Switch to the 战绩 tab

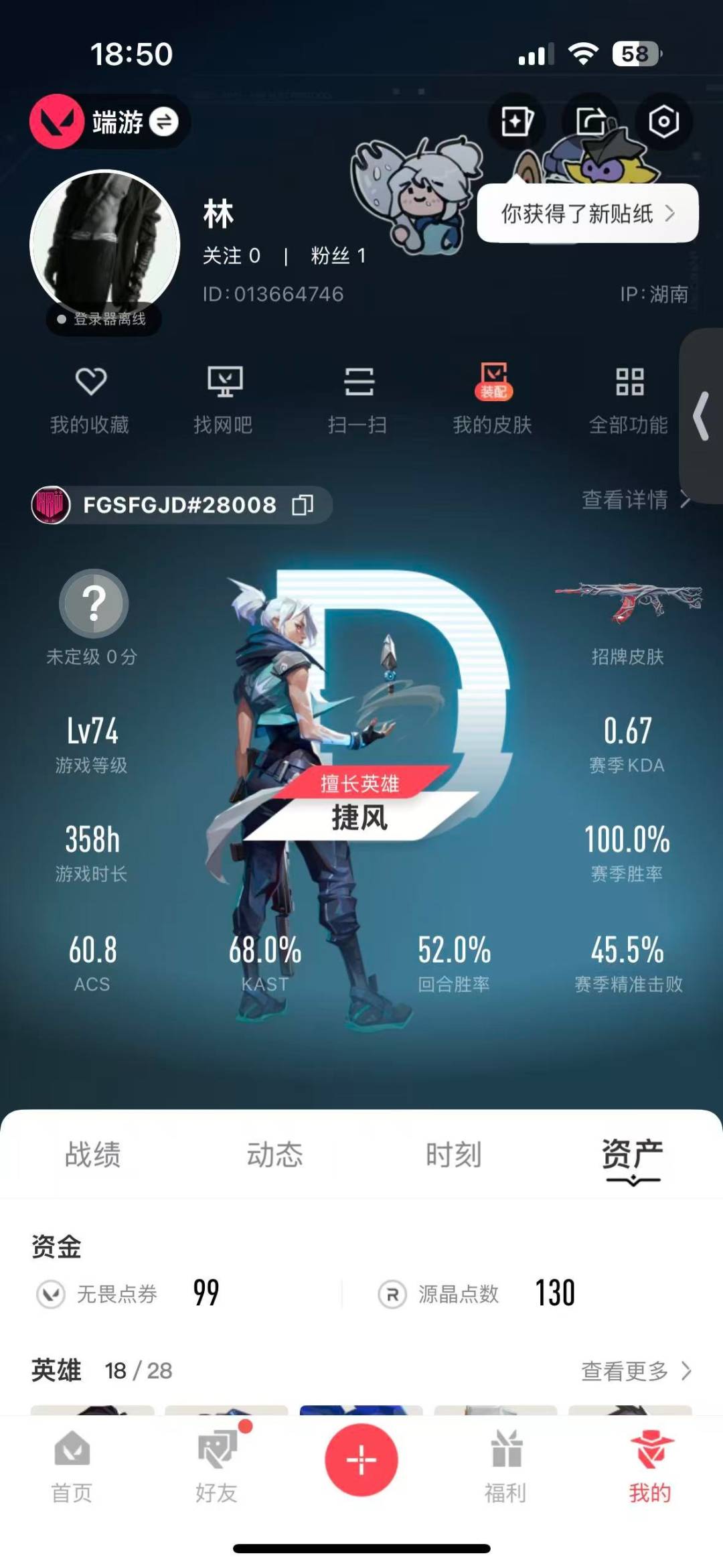[x=92, y=1152]
